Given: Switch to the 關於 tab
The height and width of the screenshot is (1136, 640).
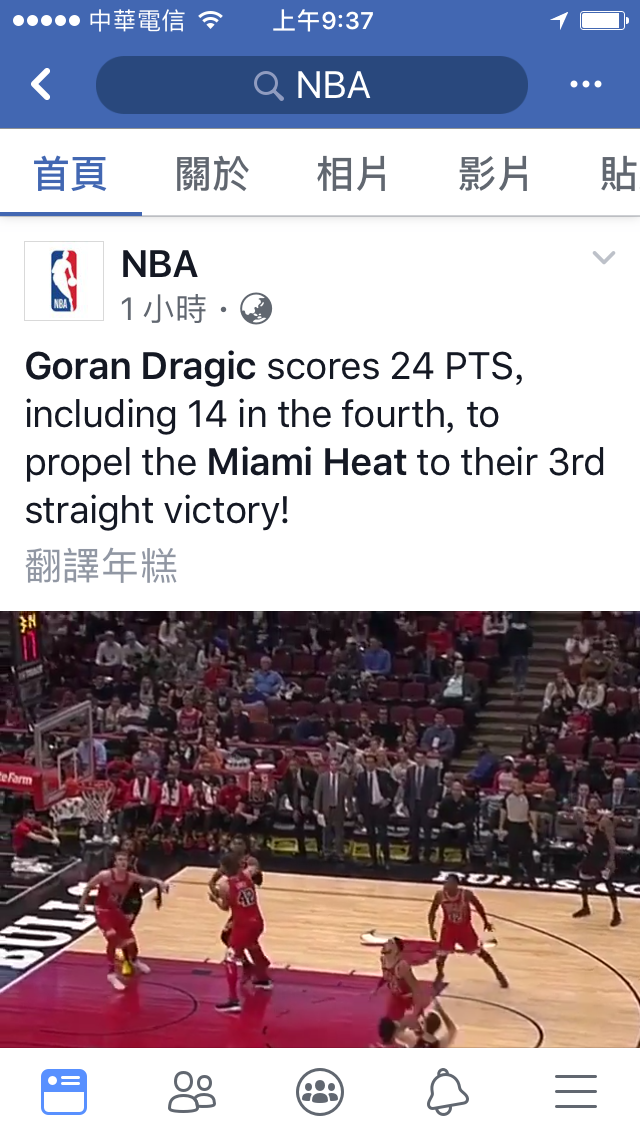Looking at the screenshot, I should 212,175.
